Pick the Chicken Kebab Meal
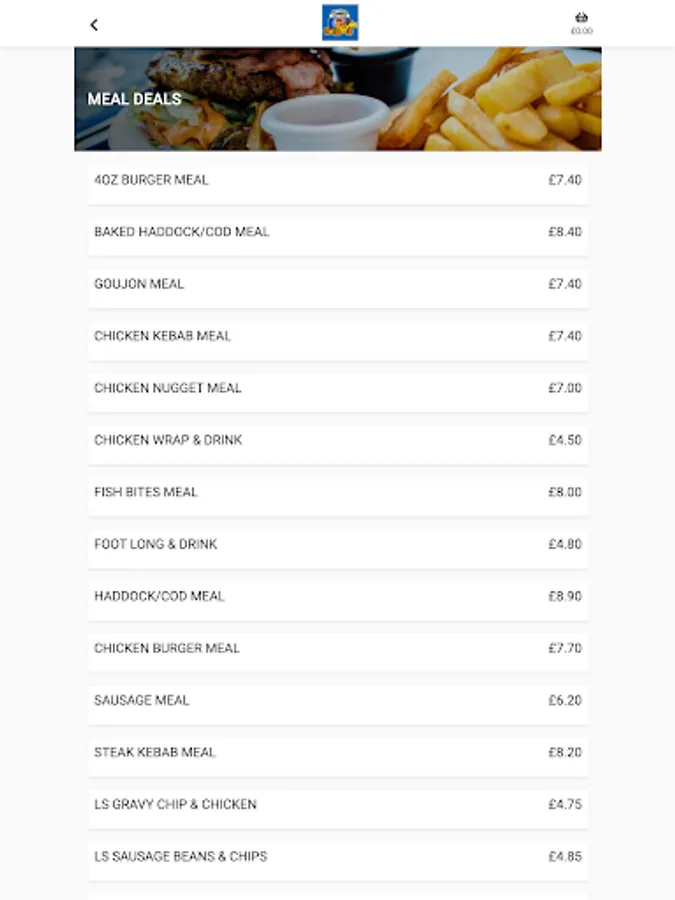675x900 pixels. 337,336
